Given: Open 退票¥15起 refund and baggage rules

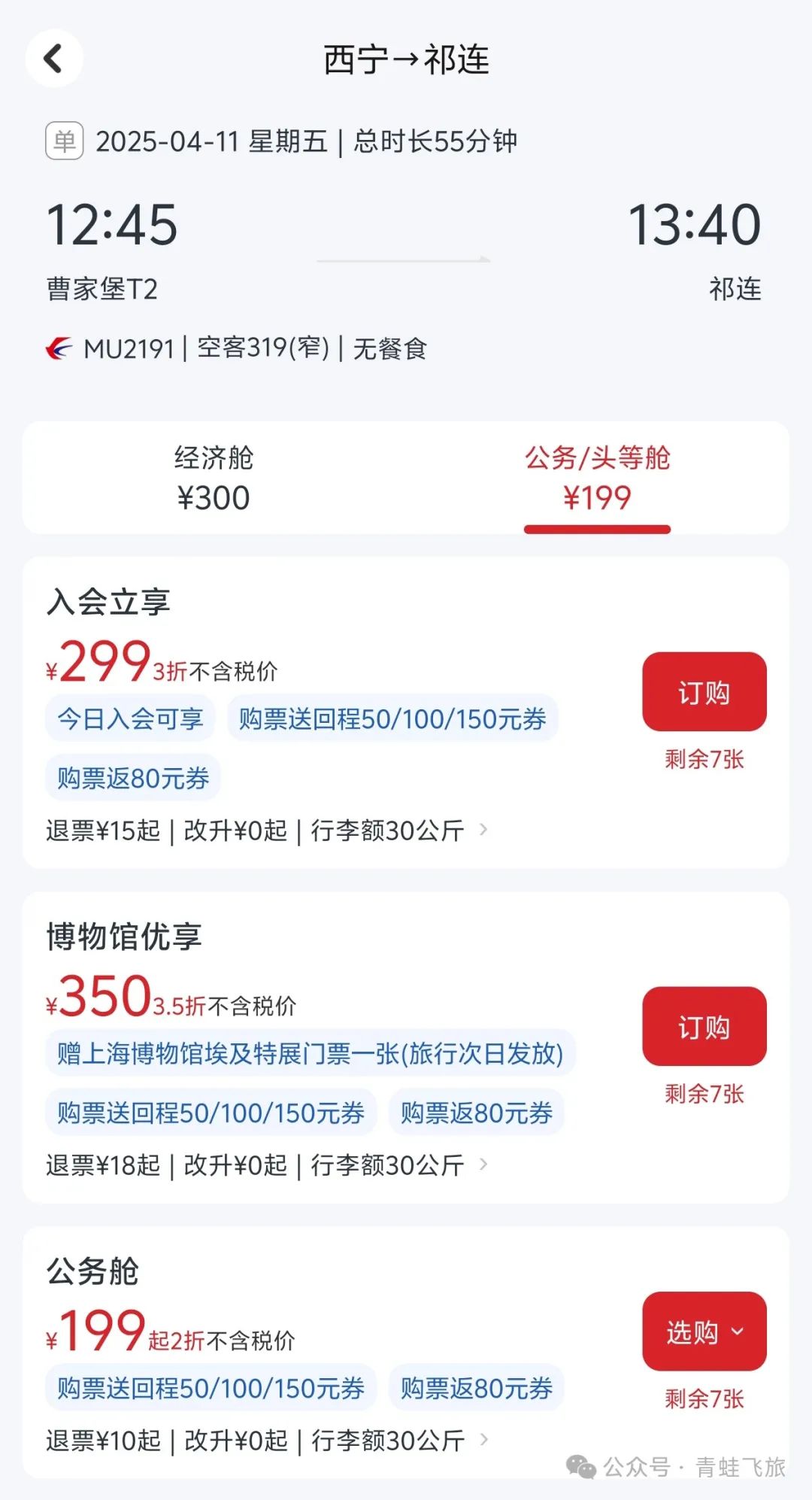Looking at the screenshot, I should (x=267, y=830).
